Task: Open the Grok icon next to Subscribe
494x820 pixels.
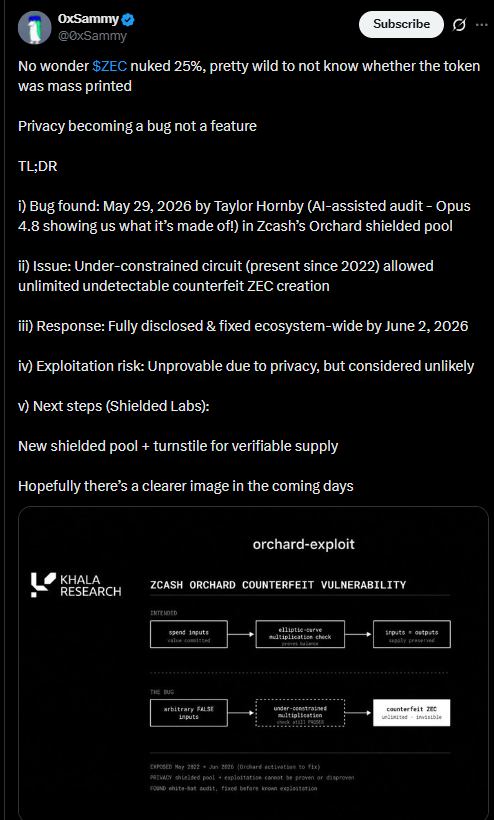Action: coord(459,25)
